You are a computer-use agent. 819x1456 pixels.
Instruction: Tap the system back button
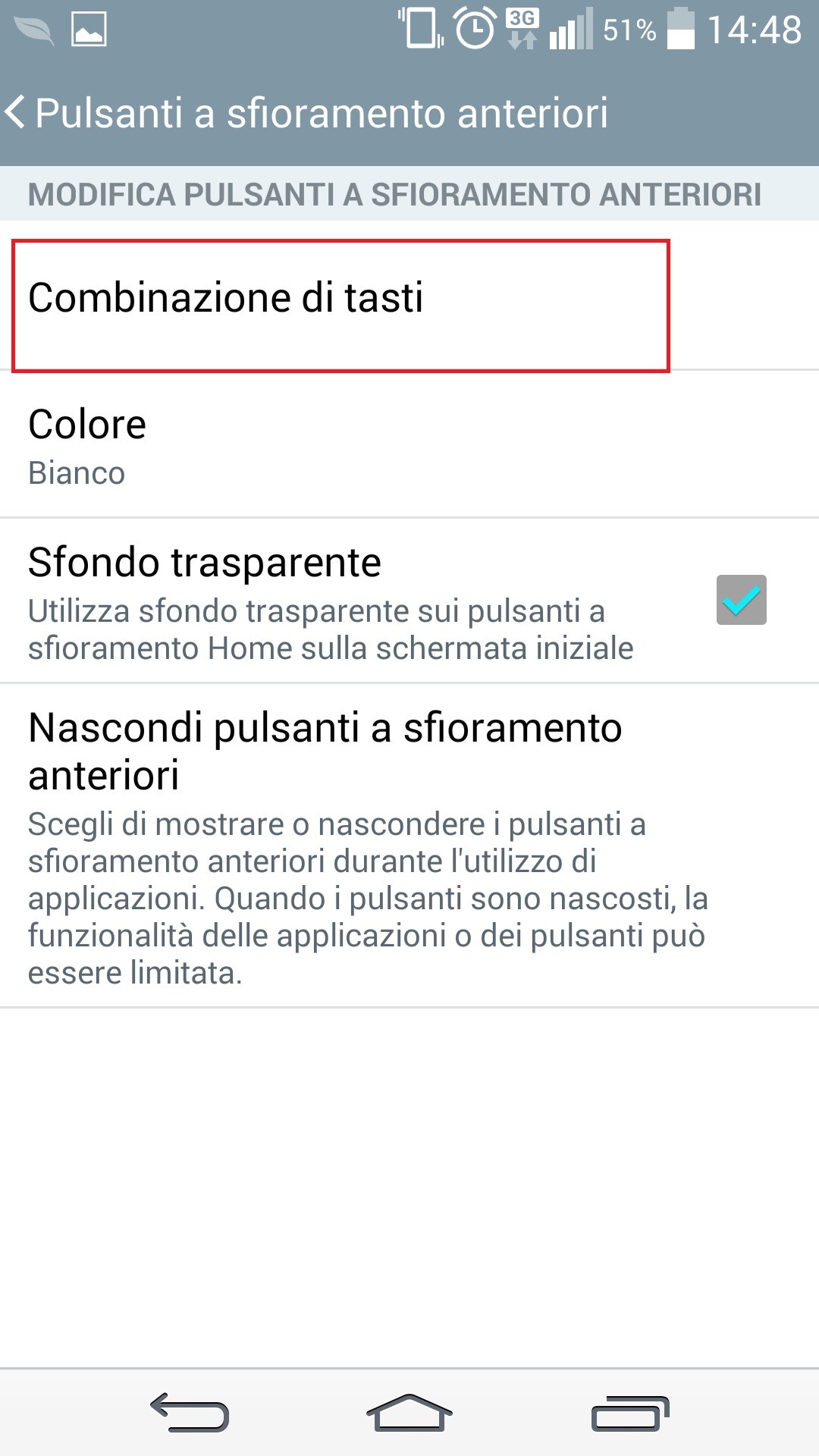coord(190,1413)
